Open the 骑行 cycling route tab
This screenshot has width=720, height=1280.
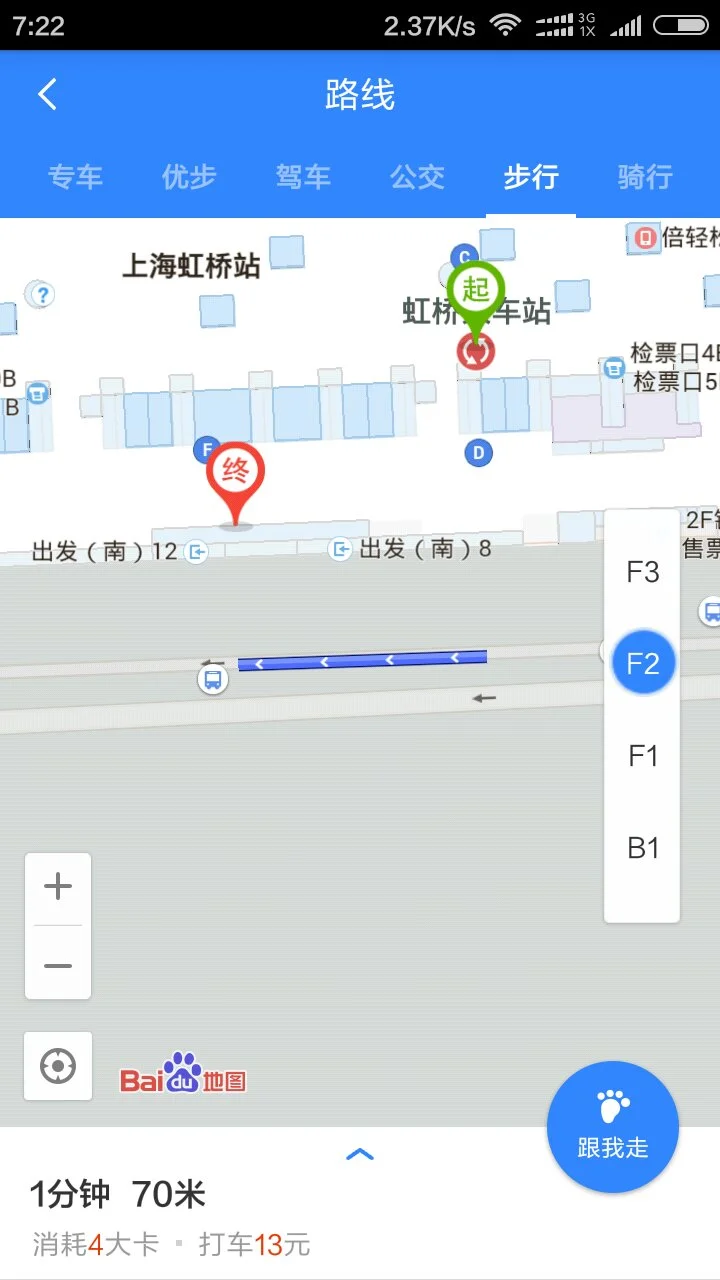pyautogui.click(x=643, y=177)
